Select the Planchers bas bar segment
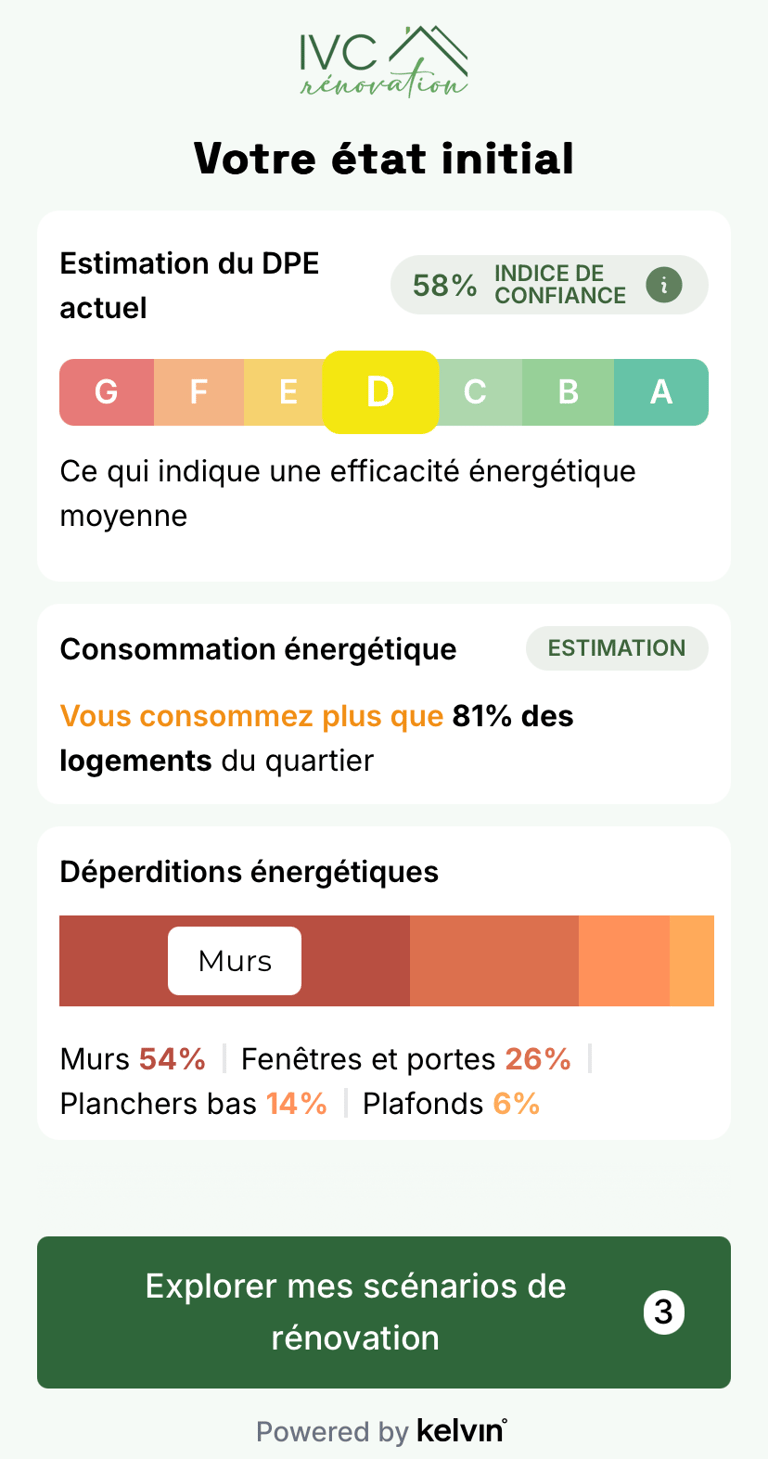The height and width of the screenshot is (1459, 768). tap(624, 961)
